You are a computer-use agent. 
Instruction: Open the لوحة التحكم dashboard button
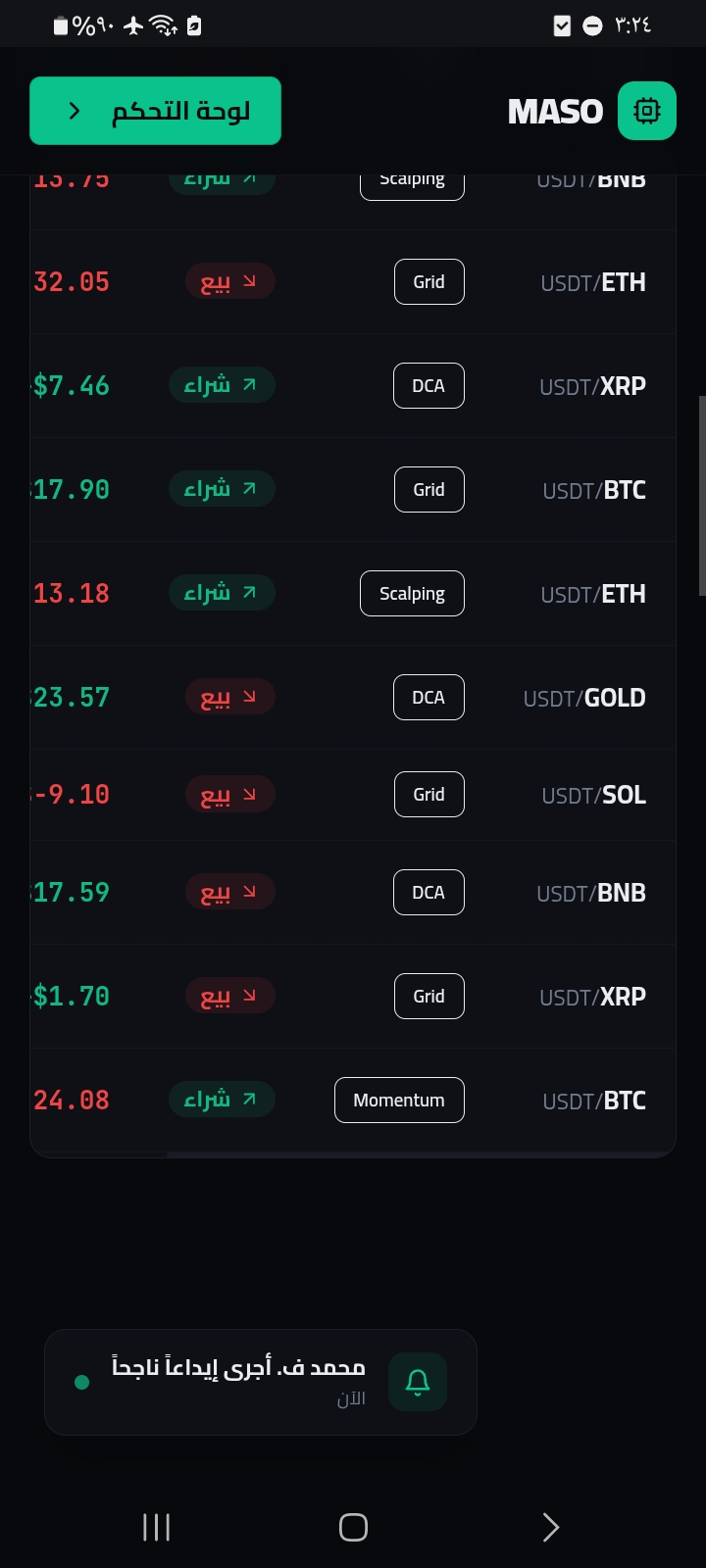coord(155,111)
